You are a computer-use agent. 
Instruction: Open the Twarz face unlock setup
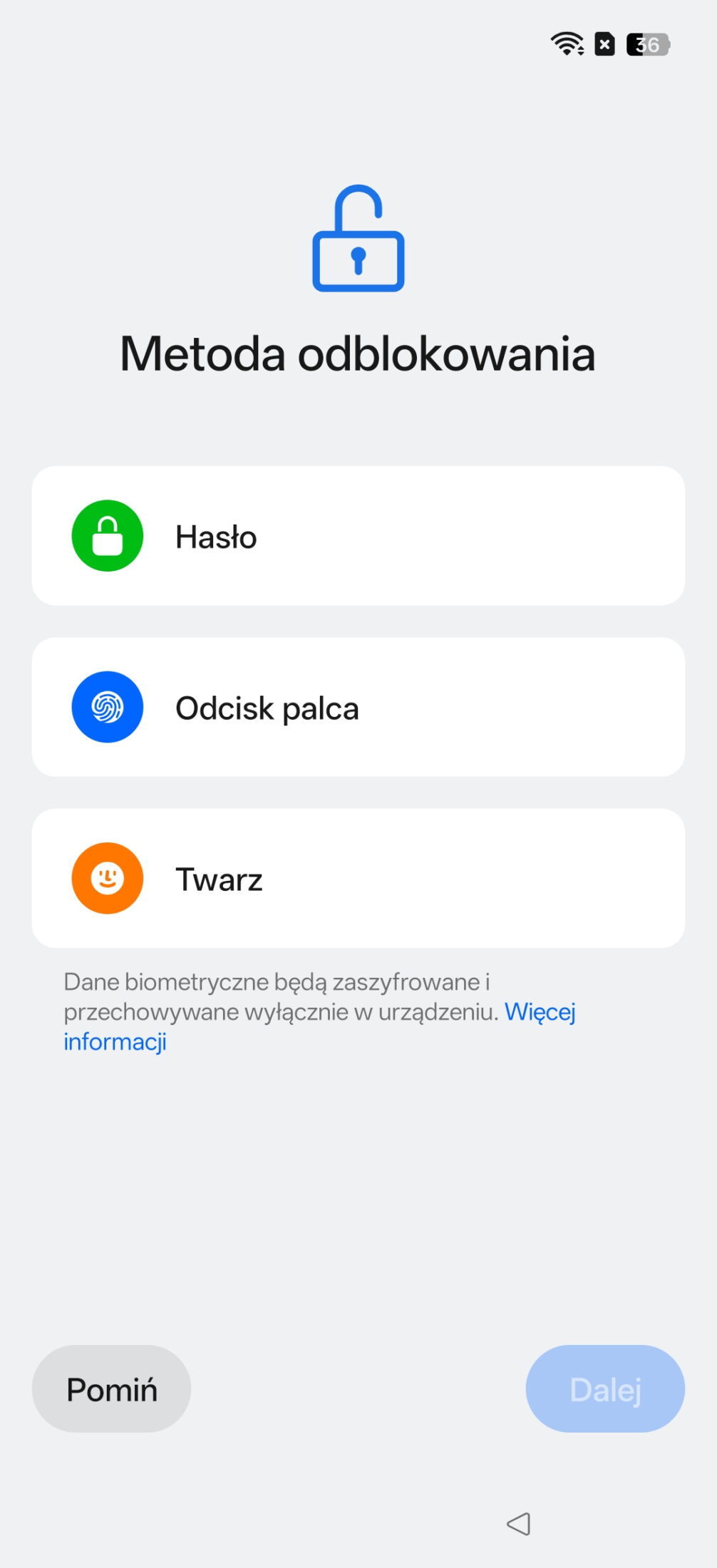358,878
